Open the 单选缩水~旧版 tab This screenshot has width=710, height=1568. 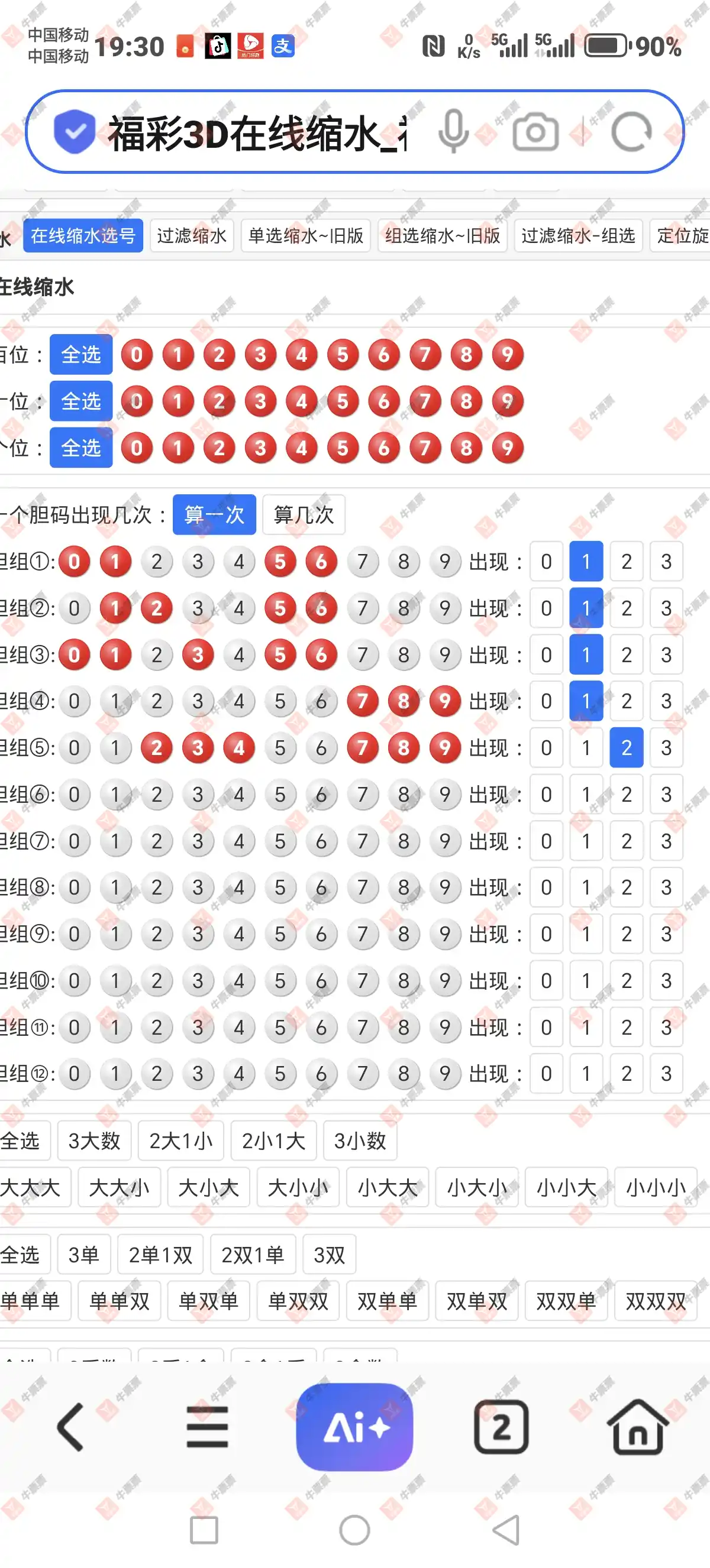(x=306, y=235)
